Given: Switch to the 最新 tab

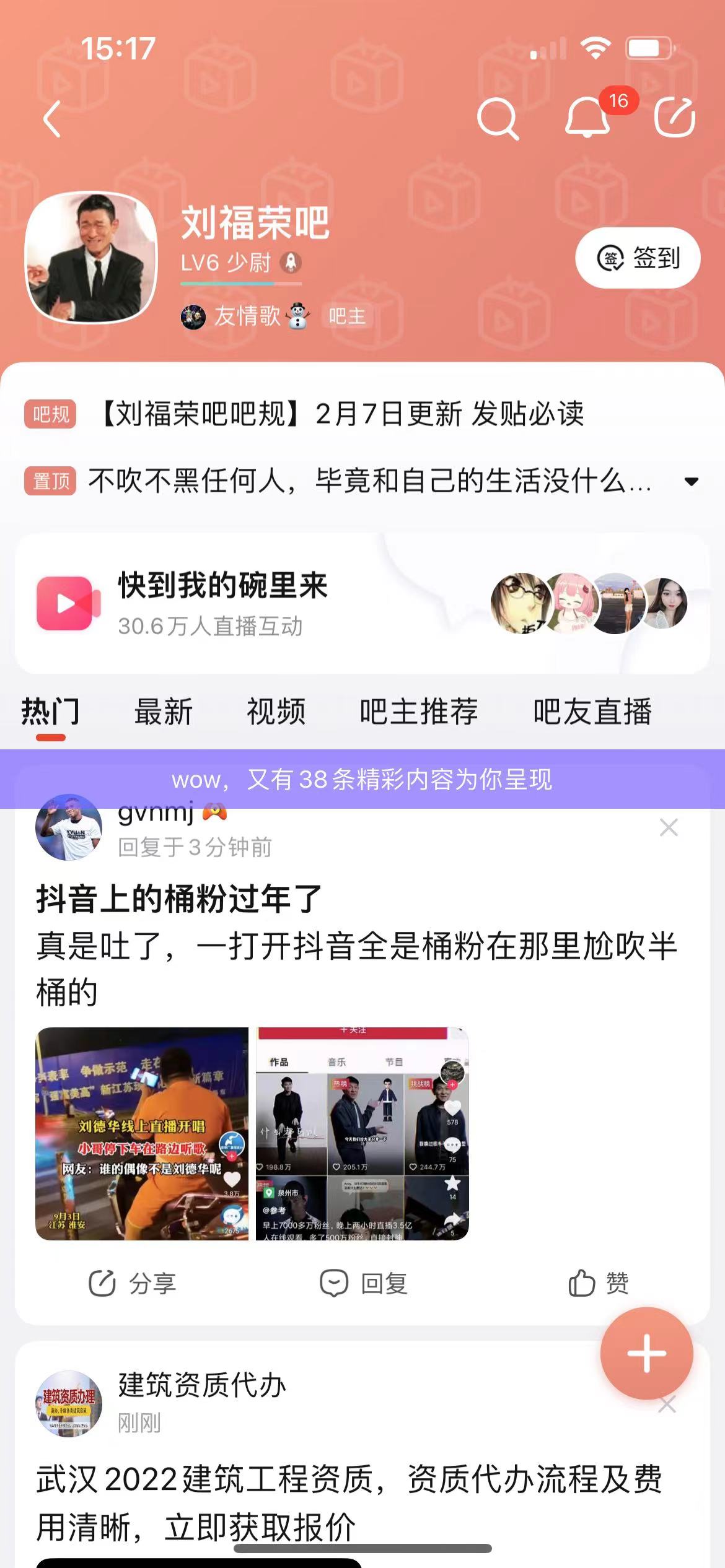Looking at the screenshot, I should (x=164, y=712).
